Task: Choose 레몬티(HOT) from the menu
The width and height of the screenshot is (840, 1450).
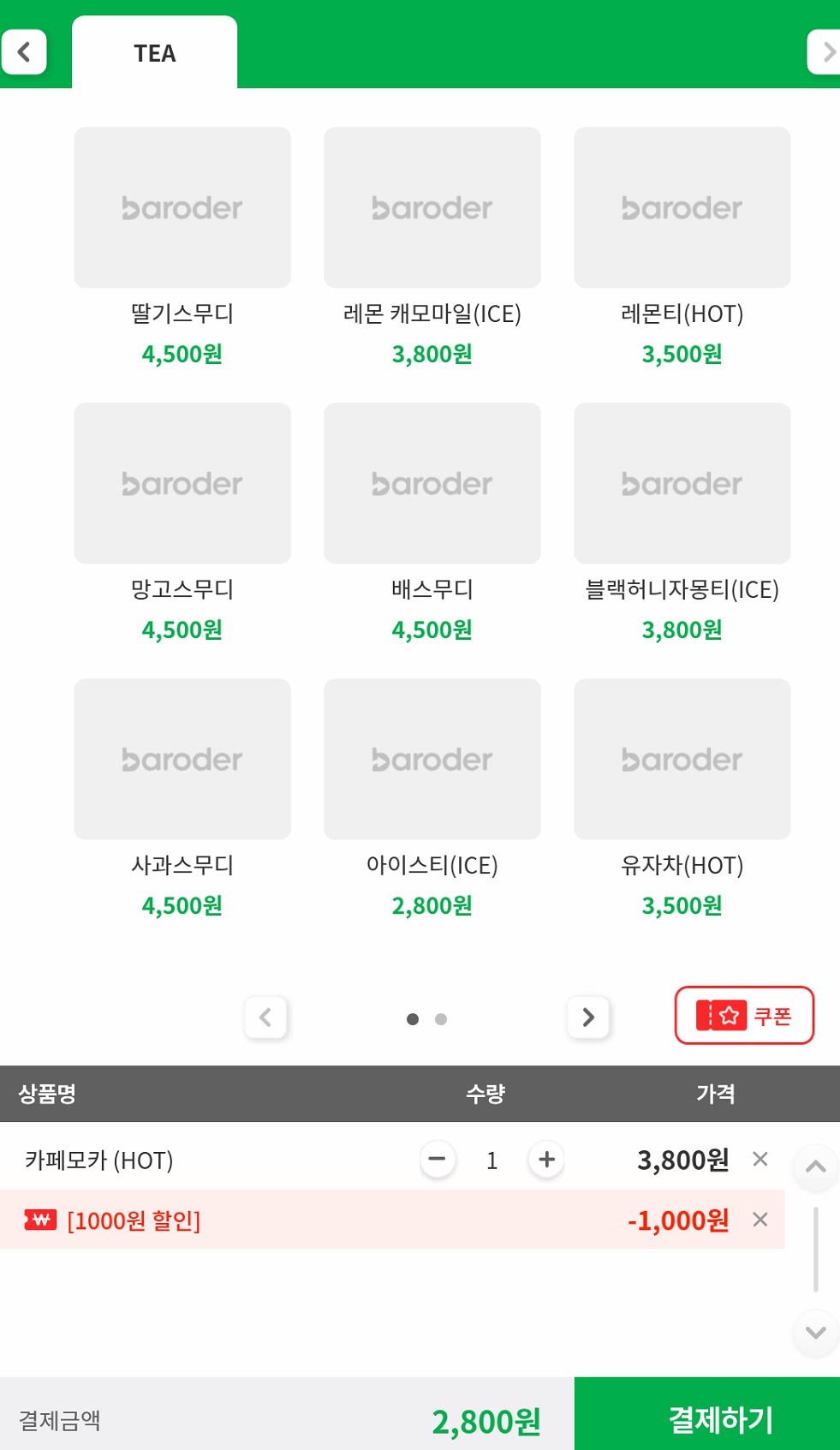Action: pos(682,208)
